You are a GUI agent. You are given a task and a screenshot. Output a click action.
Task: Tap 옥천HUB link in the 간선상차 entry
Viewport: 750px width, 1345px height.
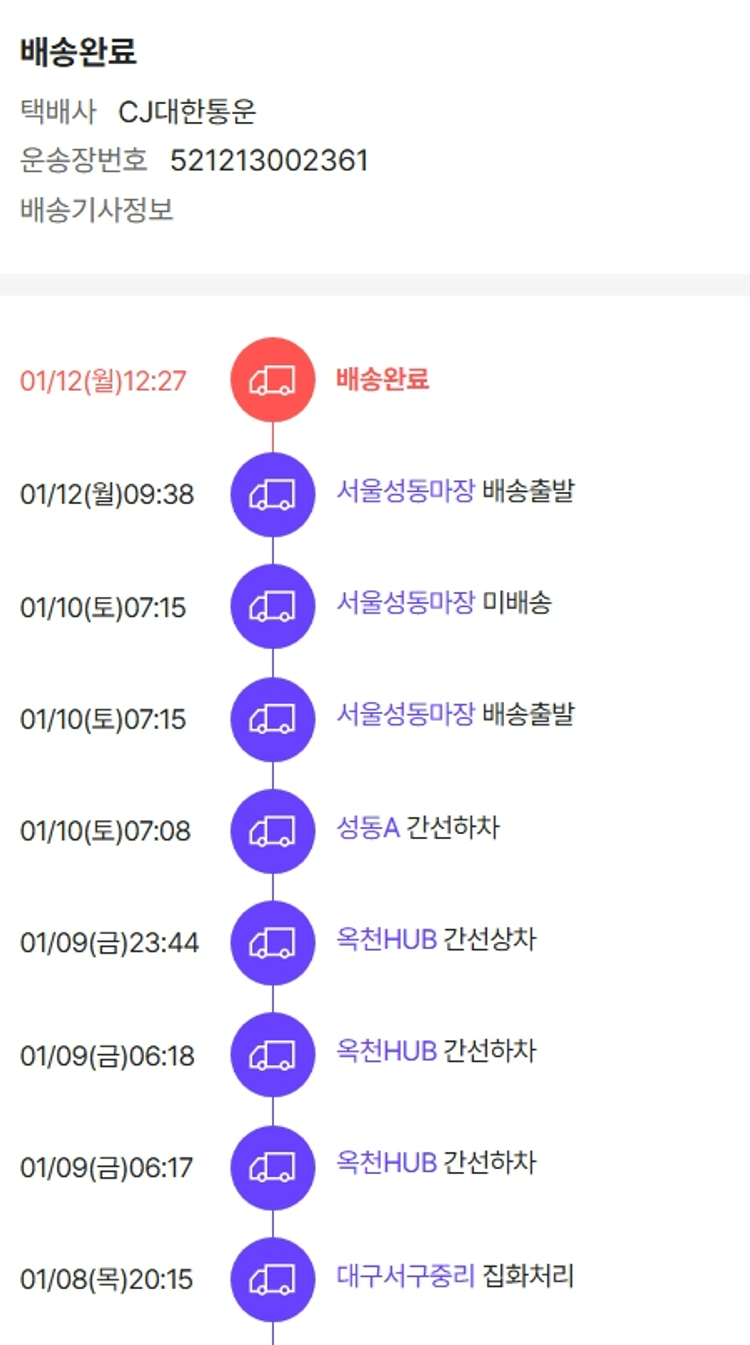pyautogui.click(x=386, y=940)
